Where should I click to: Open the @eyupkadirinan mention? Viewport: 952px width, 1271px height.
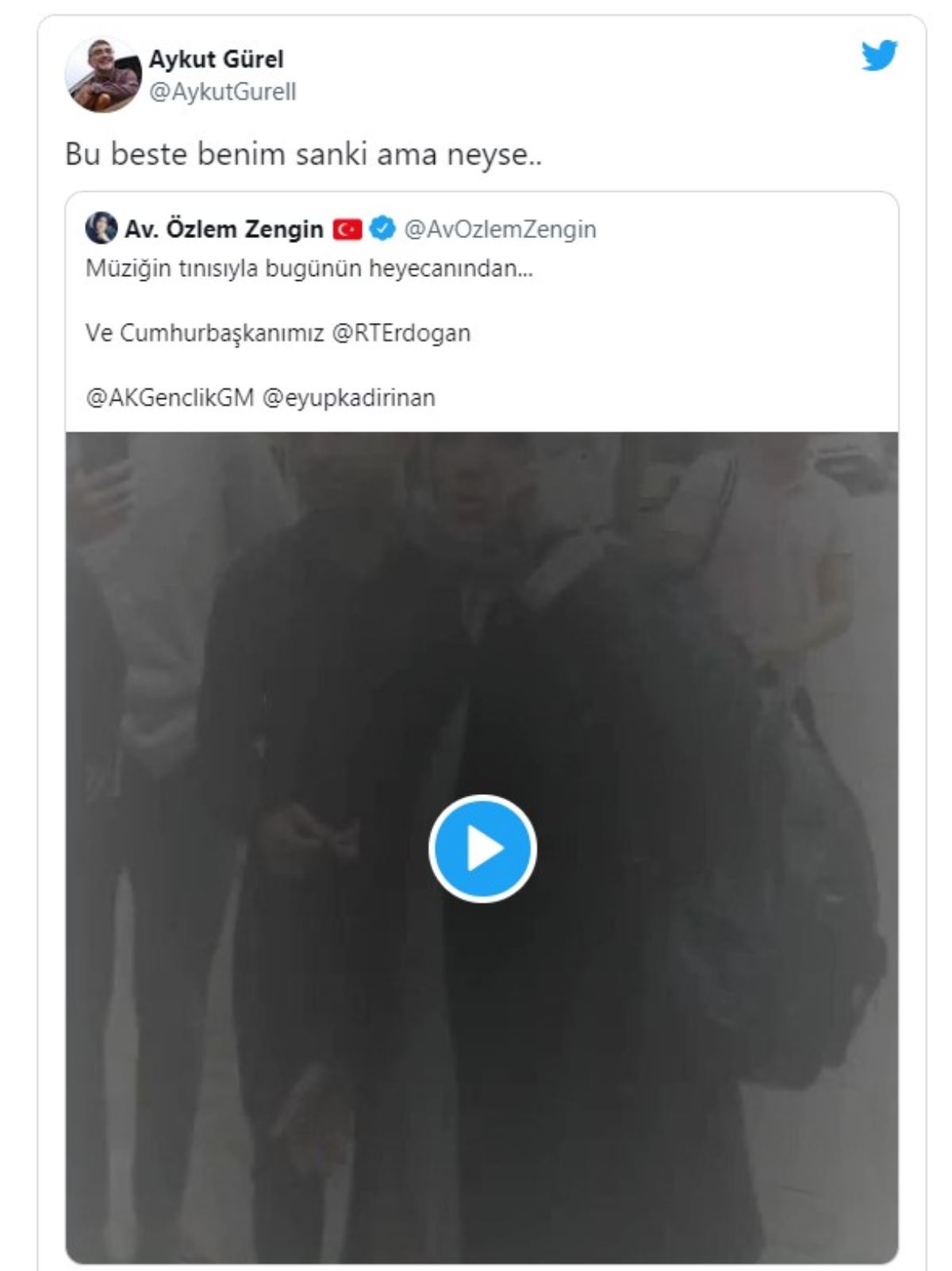click(348, 397)
